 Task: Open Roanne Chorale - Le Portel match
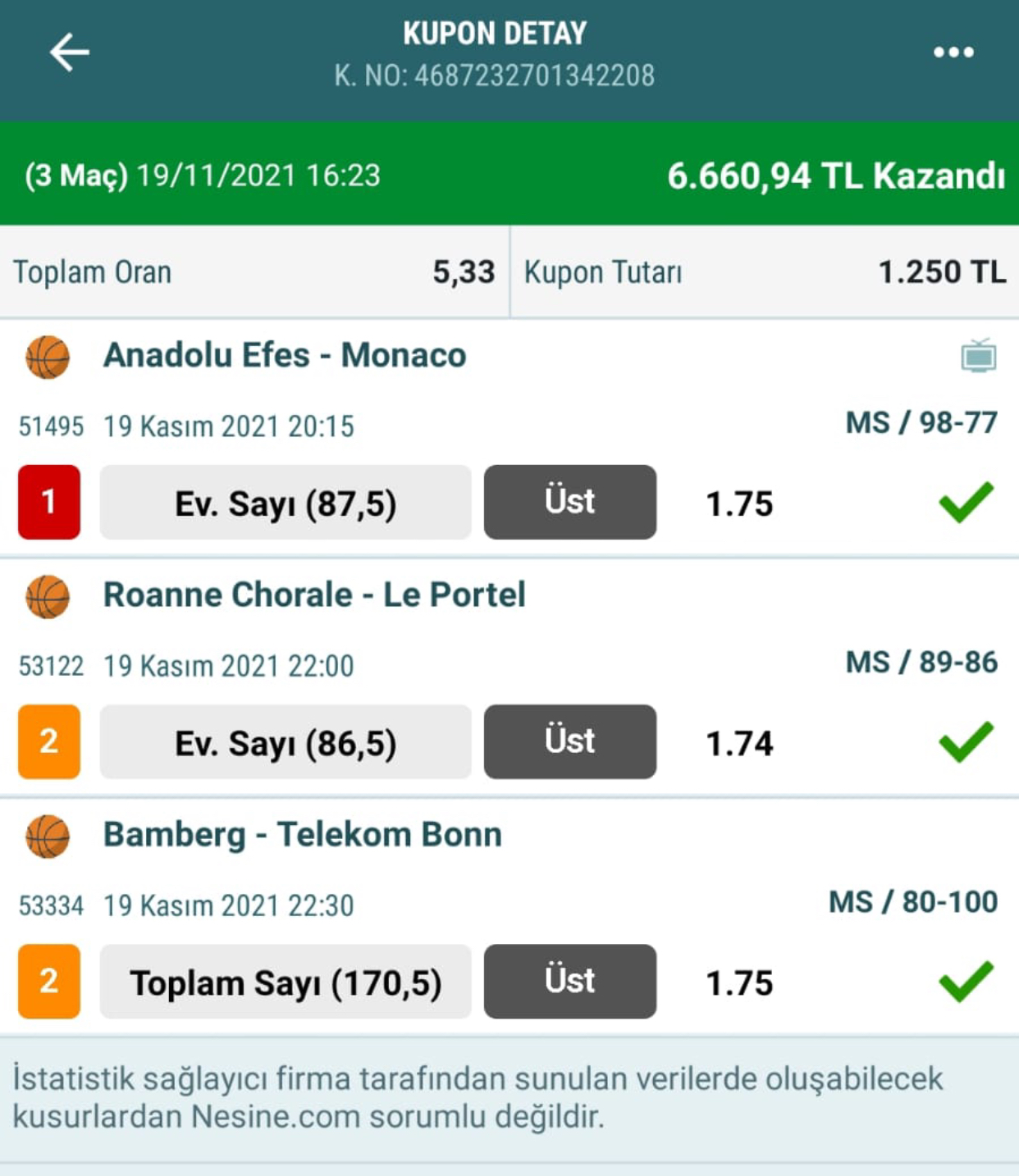tap(313, 595)
